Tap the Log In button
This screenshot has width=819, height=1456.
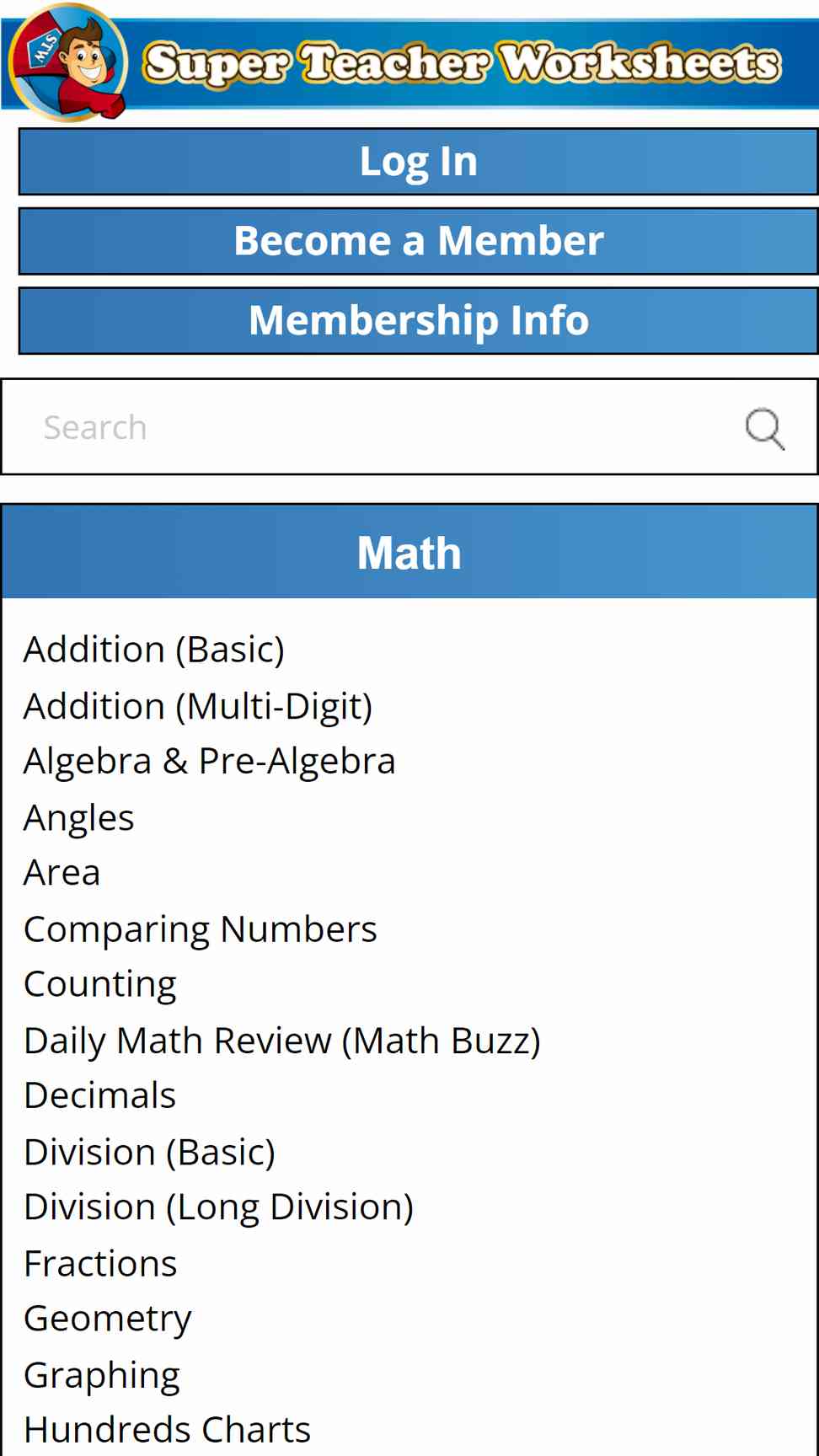click(419, 161)
